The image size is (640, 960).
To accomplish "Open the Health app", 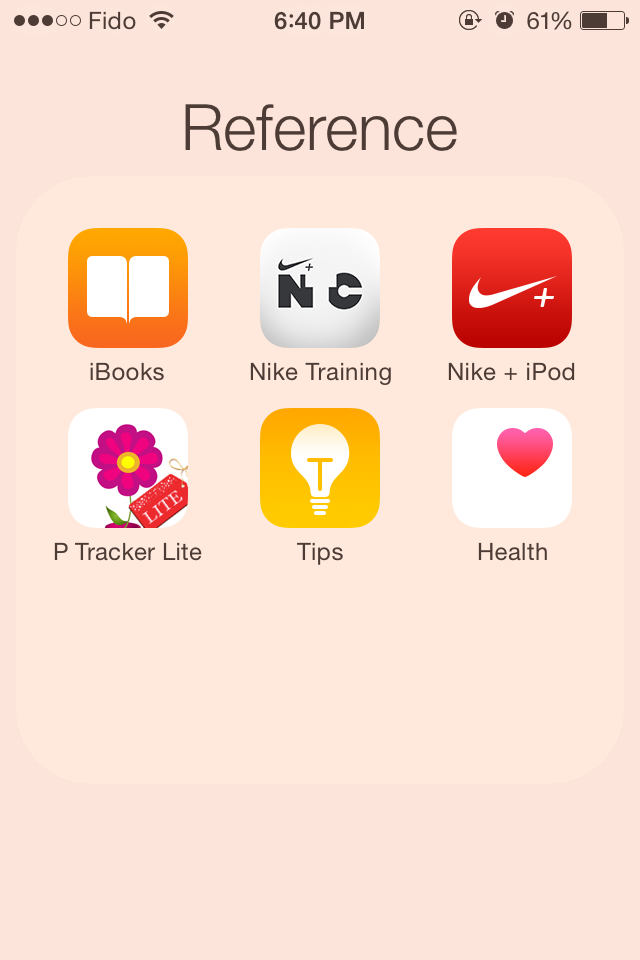I will 512,468.
